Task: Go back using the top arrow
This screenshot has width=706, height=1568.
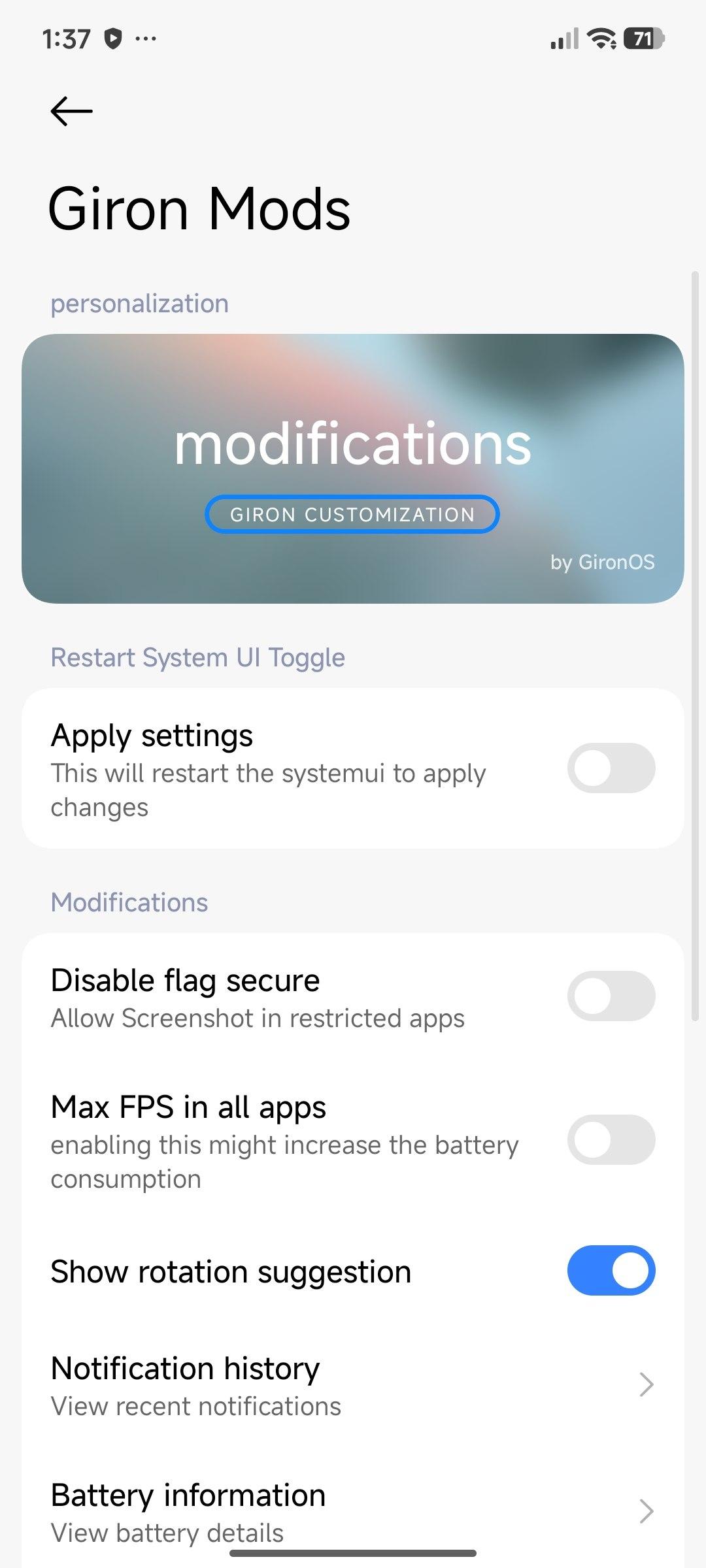Action: (71, 111)
